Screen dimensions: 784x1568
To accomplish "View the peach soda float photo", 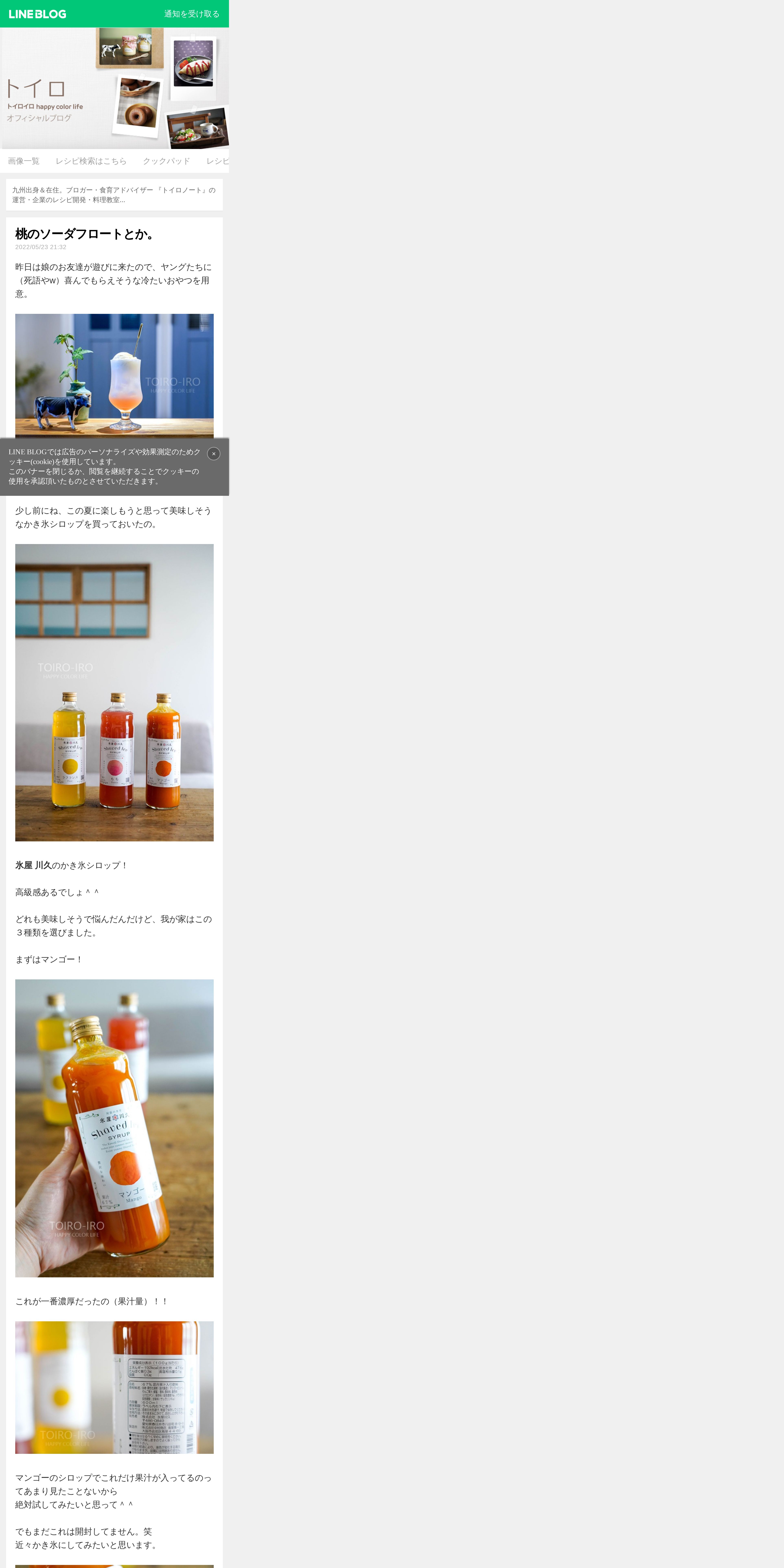I will 114,376.
